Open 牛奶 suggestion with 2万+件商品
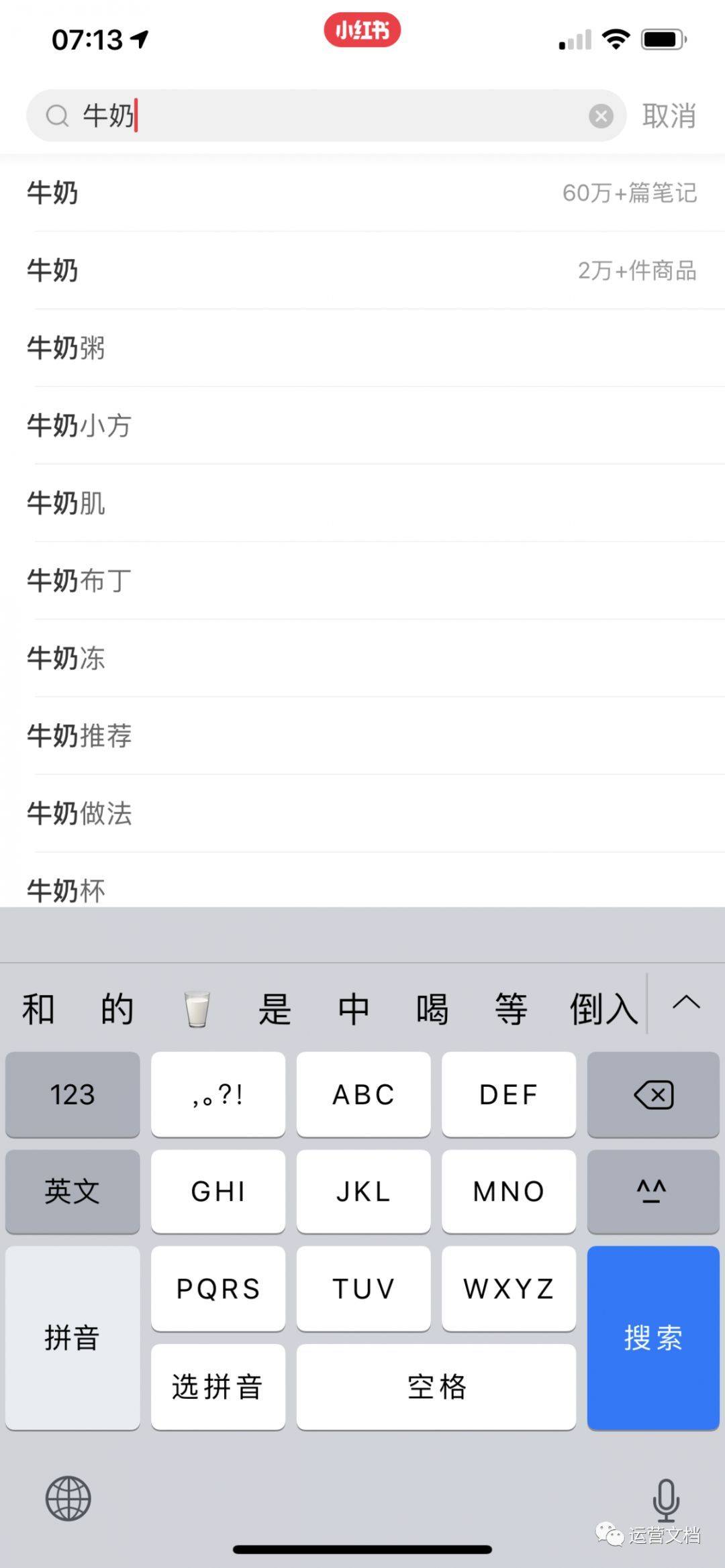 point(362,270)
